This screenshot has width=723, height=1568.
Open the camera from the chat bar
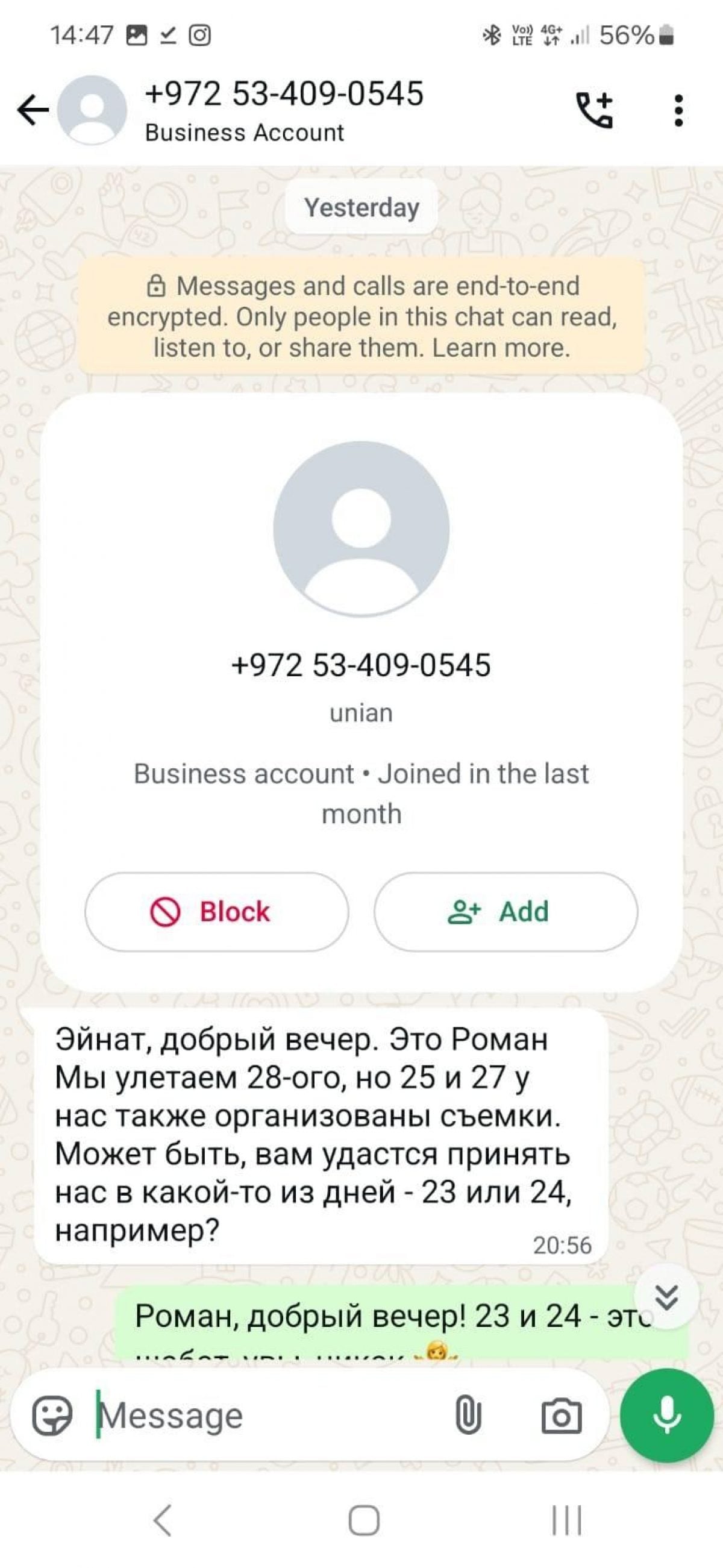(561, 1416)
